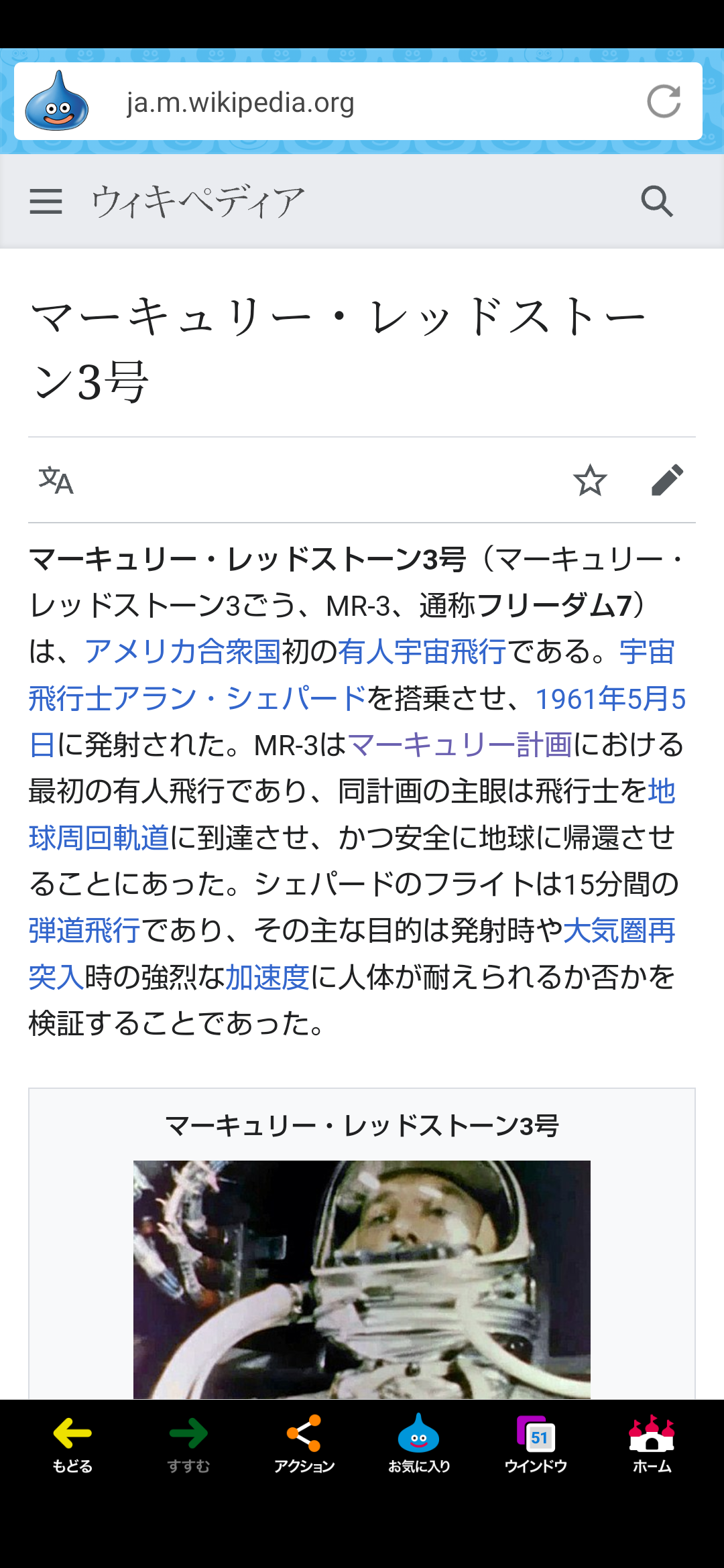Go to browser ホーム page
This screenshot has width=724, height=1568.
click(x=652, y=1444)
